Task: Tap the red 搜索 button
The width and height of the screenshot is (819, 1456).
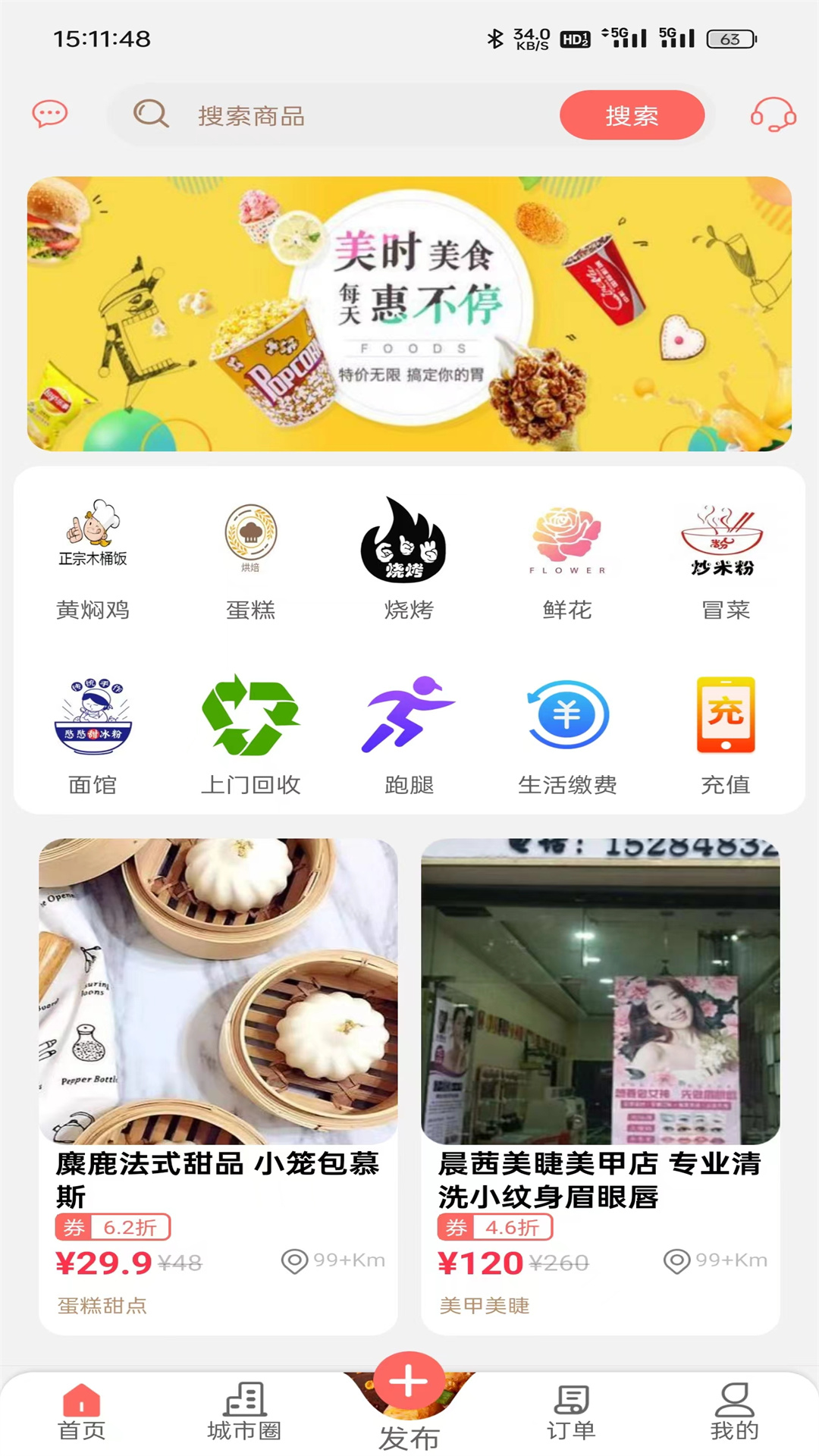Action: coord(632,115)
